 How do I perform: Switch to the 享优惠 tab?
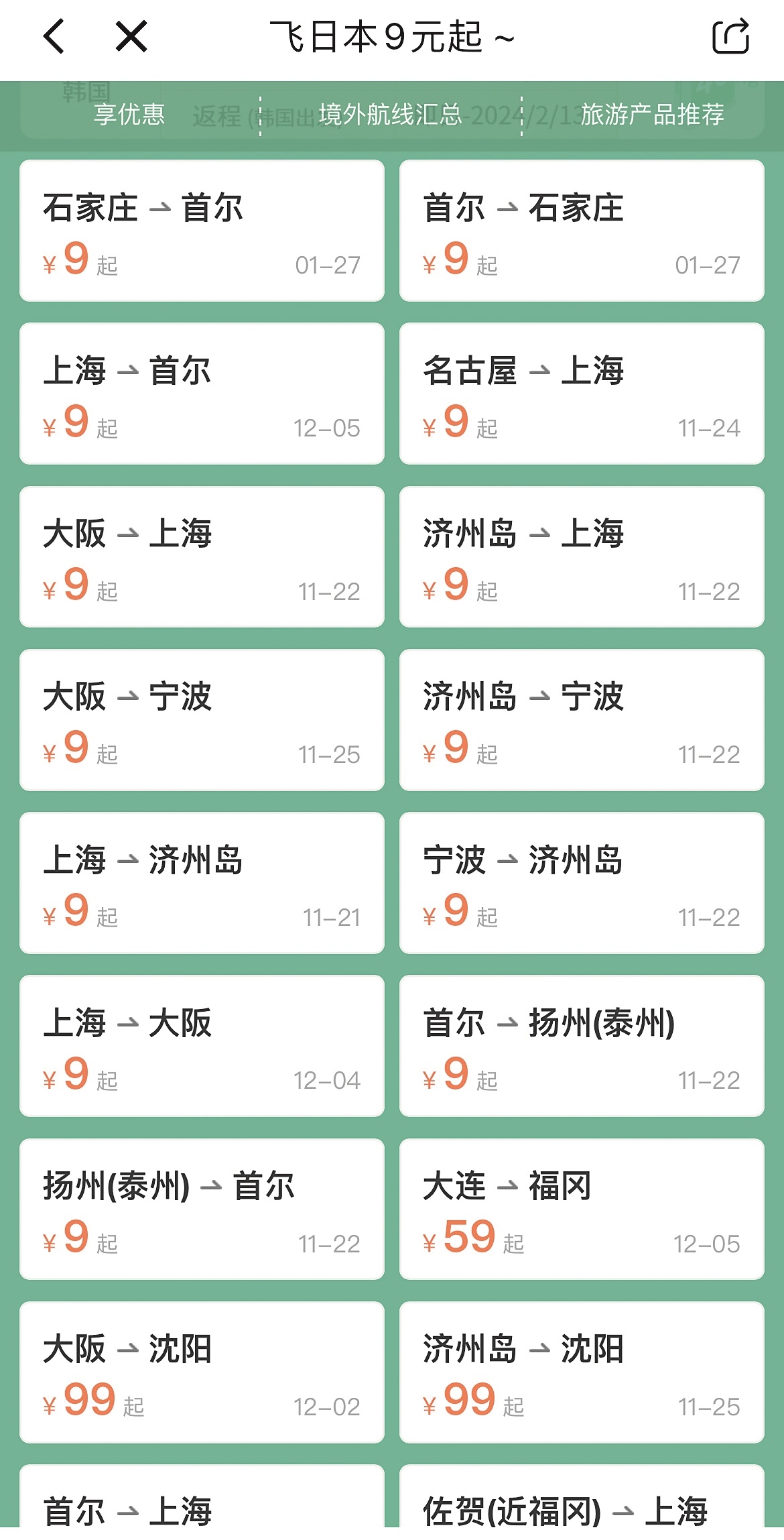pyautogui.click(x=129, y=115)
